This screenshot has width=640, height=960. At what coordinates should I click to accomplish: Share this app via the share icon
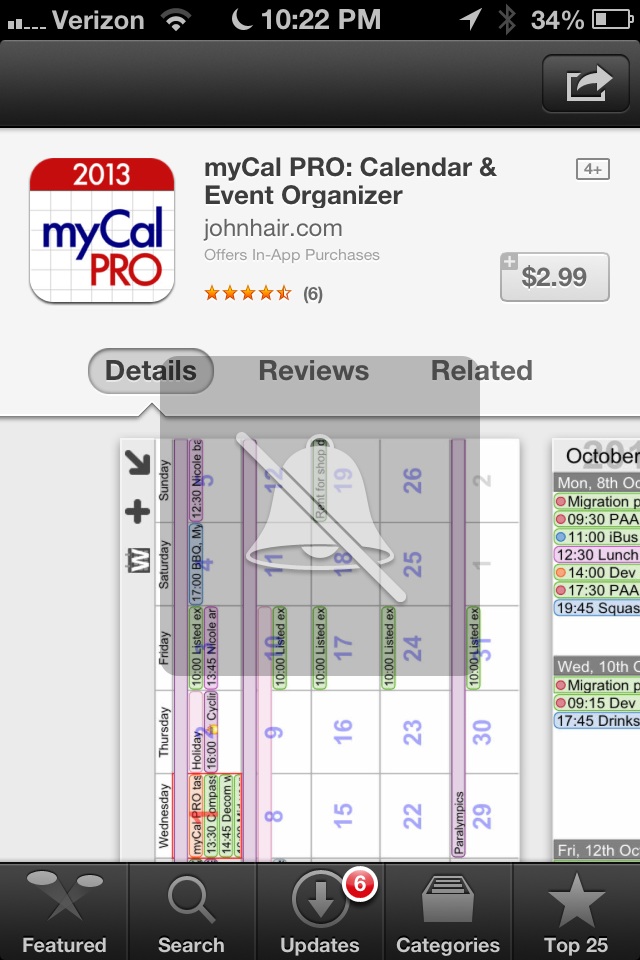(587, 83)
